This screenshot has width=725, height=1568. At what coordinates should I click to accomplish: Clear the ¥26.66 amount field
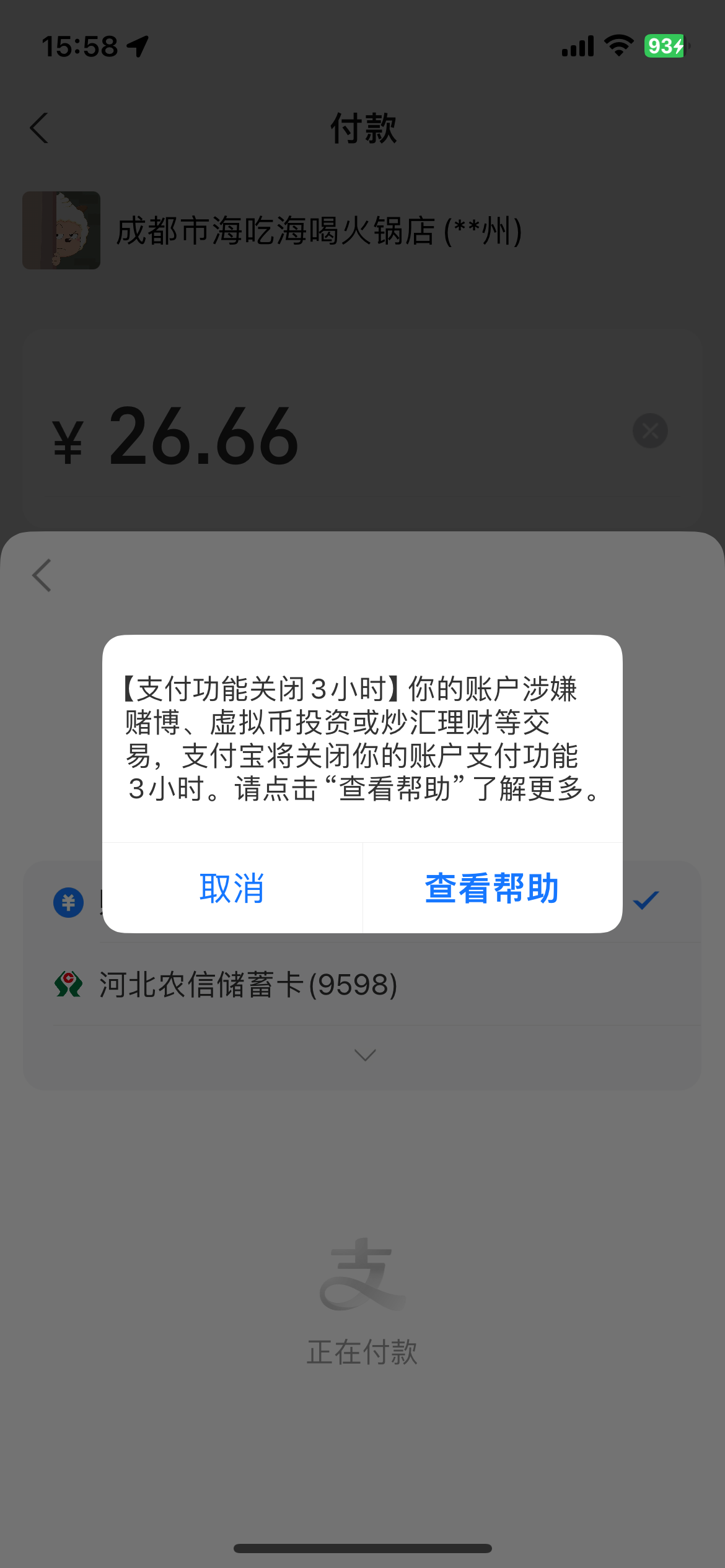[x=650, y=431]
